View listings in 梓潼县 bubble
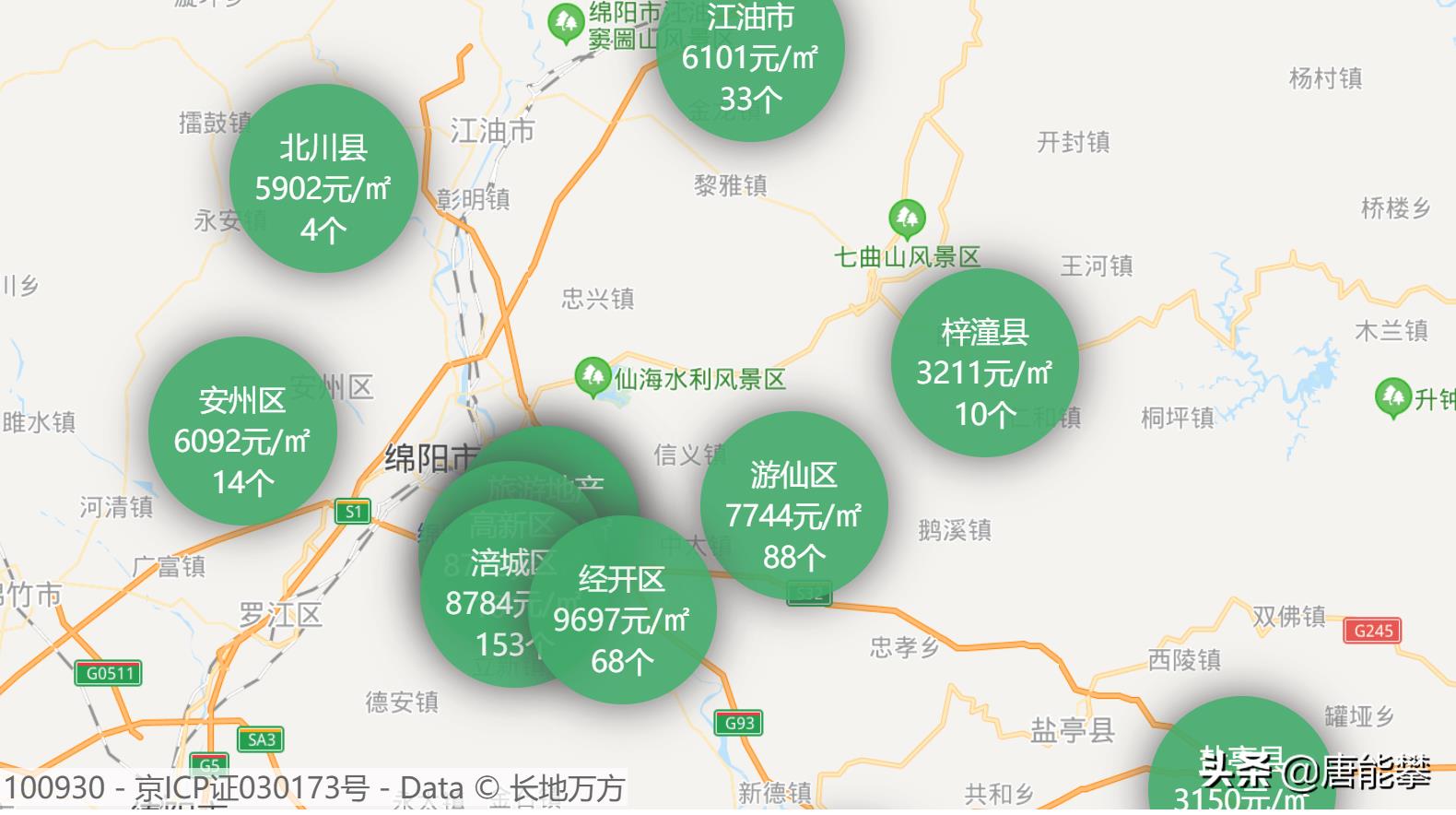Image resolution: width=1456 pixels, height=815 pixels. click(x=984, y=363)
